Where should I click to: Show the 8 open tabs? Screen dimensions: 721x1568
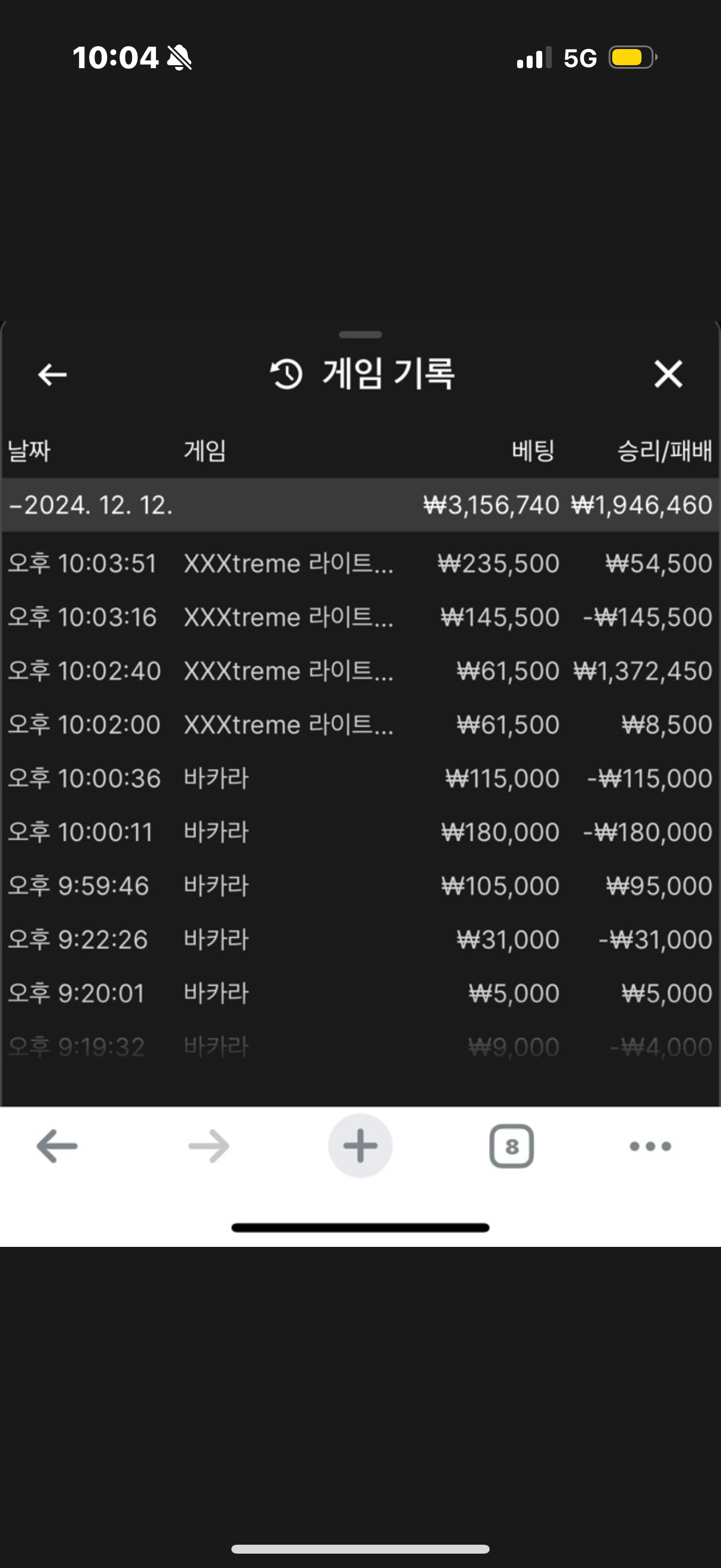(x=512, y=1146)
